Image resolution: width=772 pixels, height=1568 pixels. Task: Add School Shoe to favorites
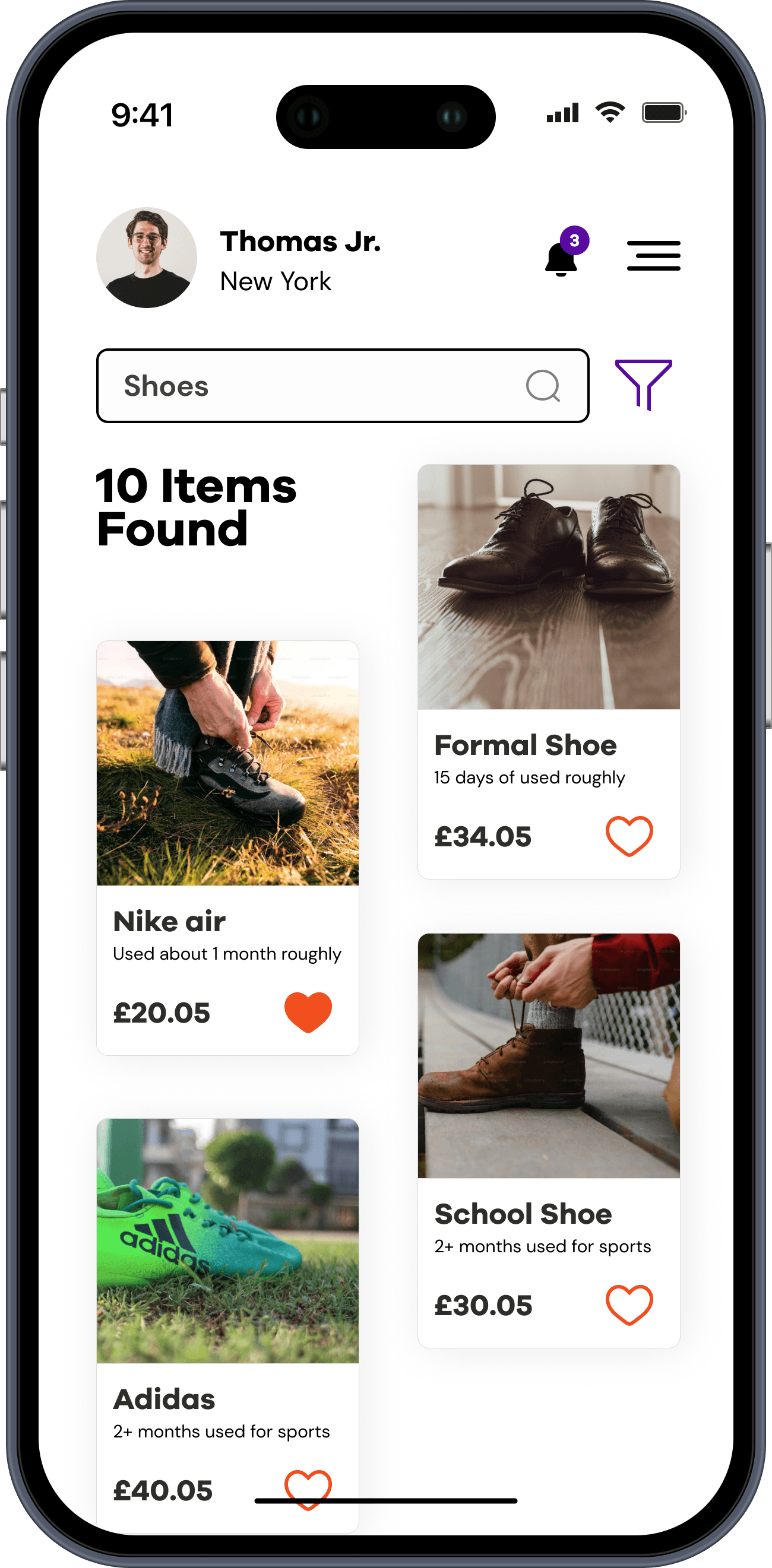pos(629,1305)
